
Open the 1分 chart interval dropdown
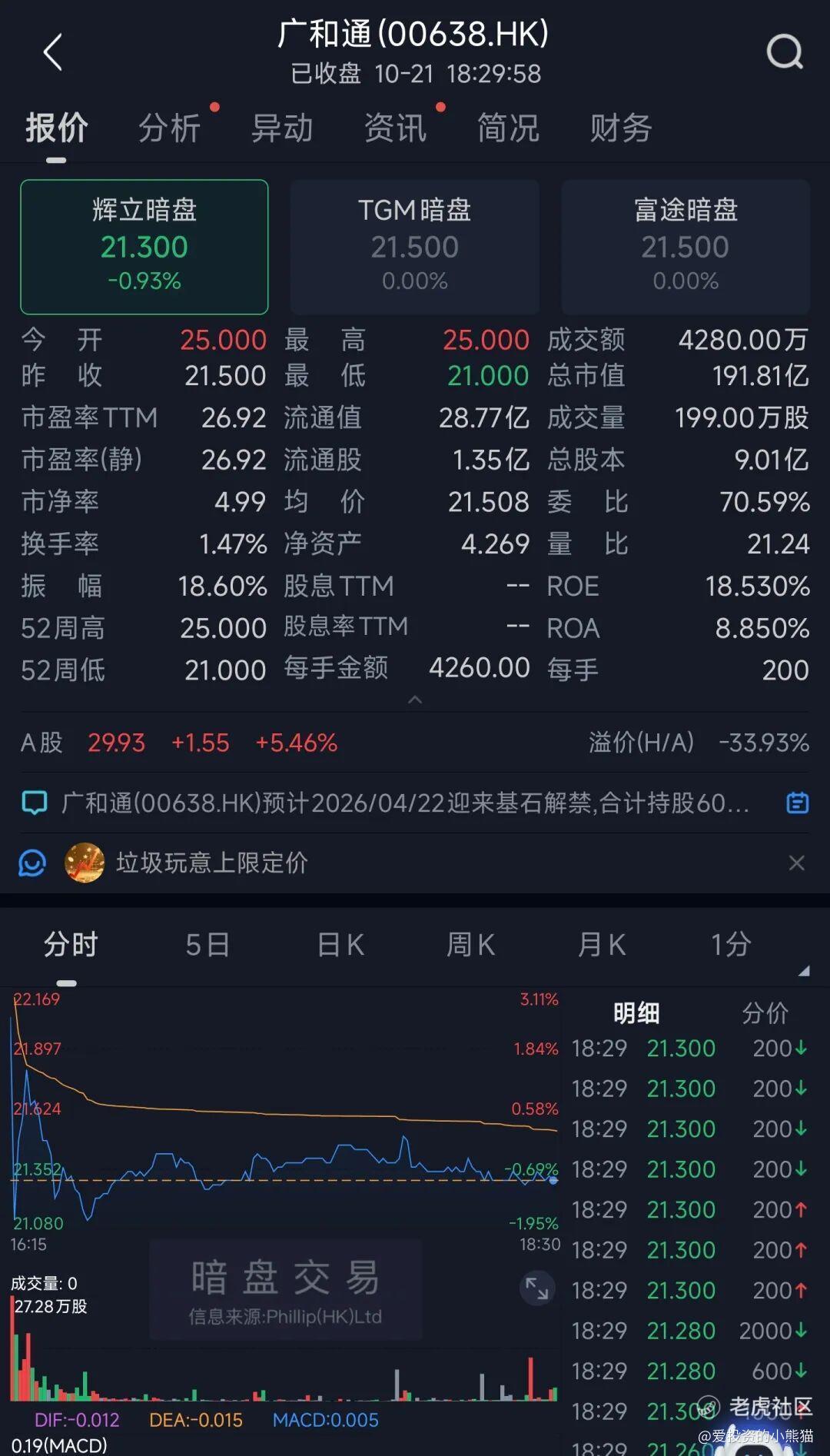pyautogui.click(x=730, y=945)
